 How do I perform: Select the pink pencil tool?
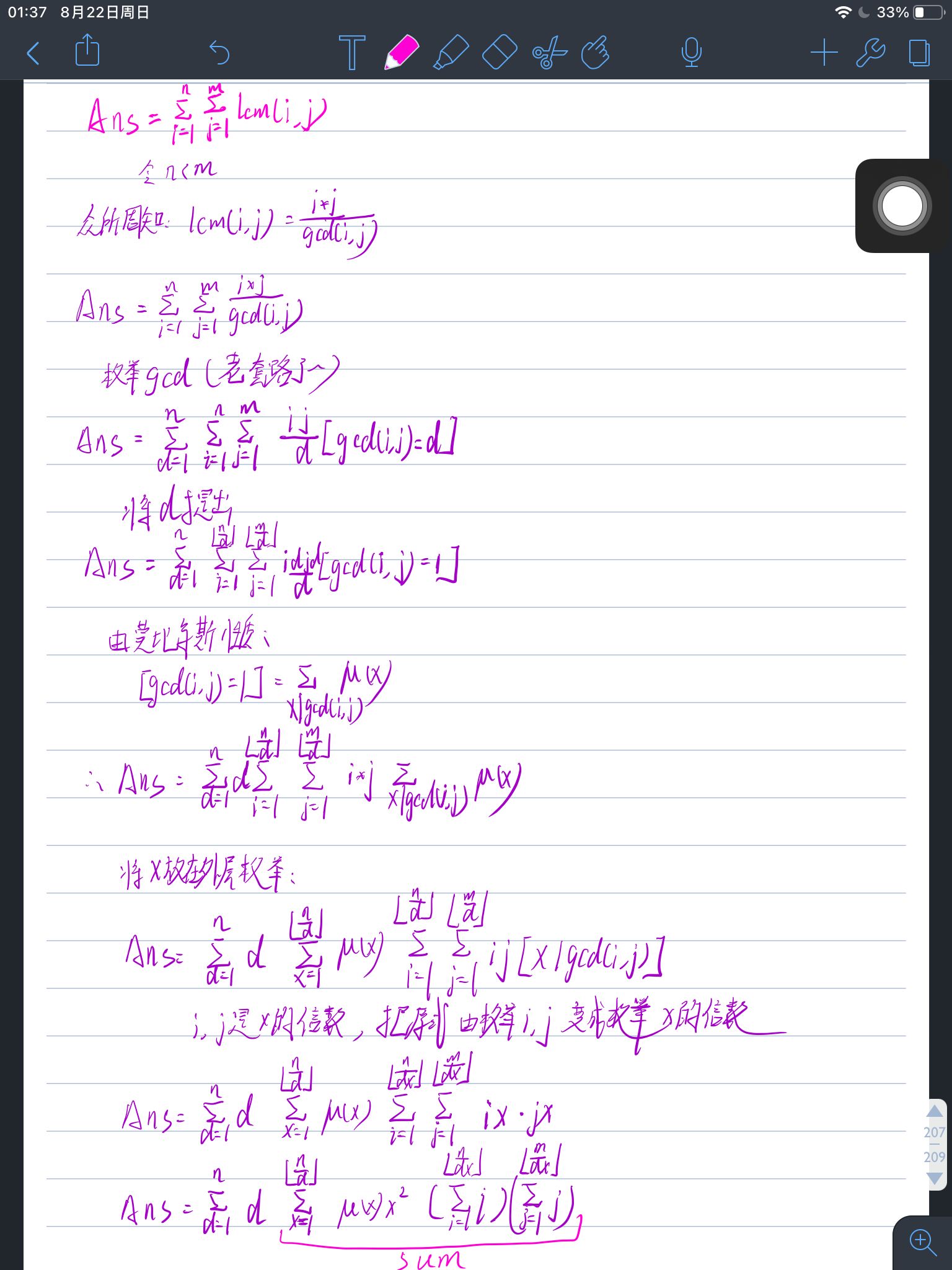pyautogui.click(x=401, y=52)
